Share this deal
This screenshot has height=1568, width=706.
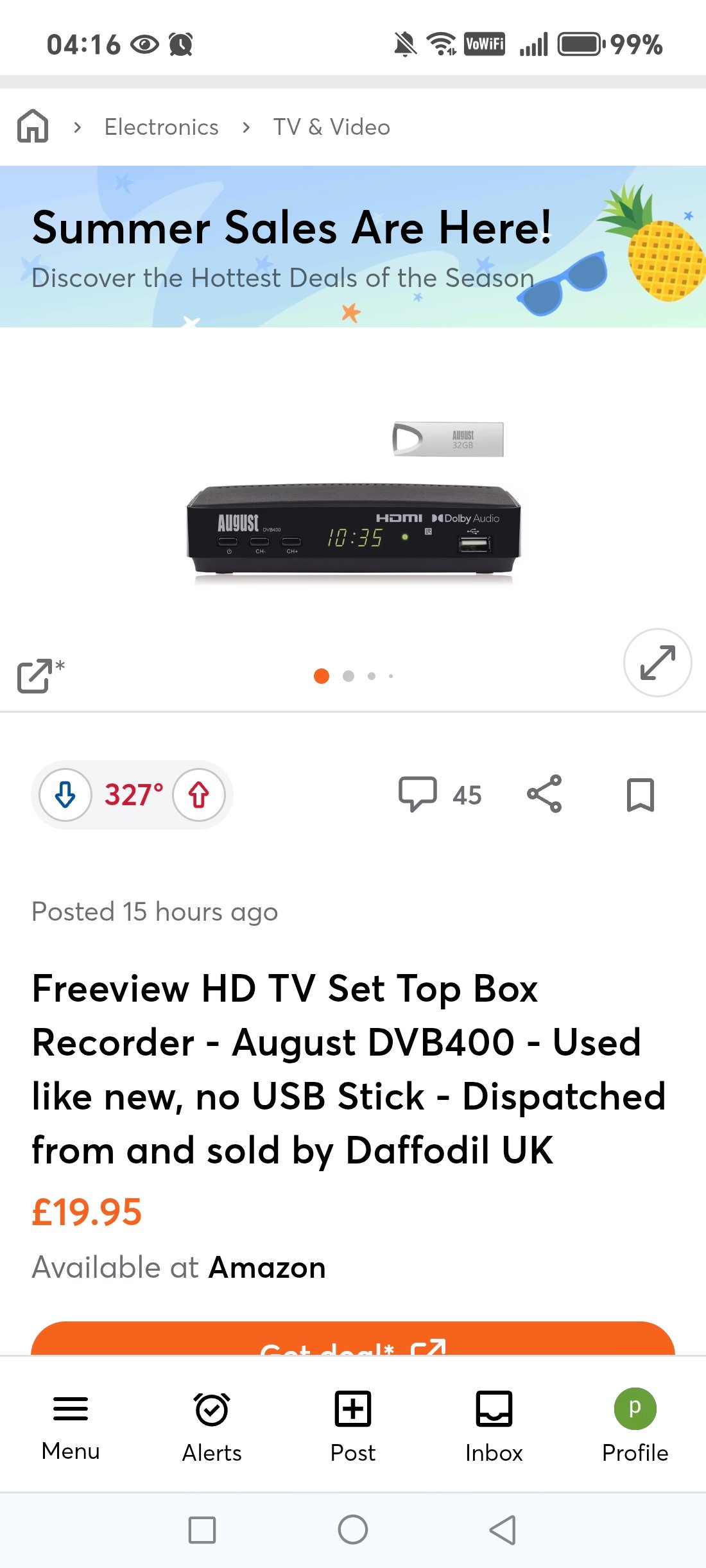point(544,794)
